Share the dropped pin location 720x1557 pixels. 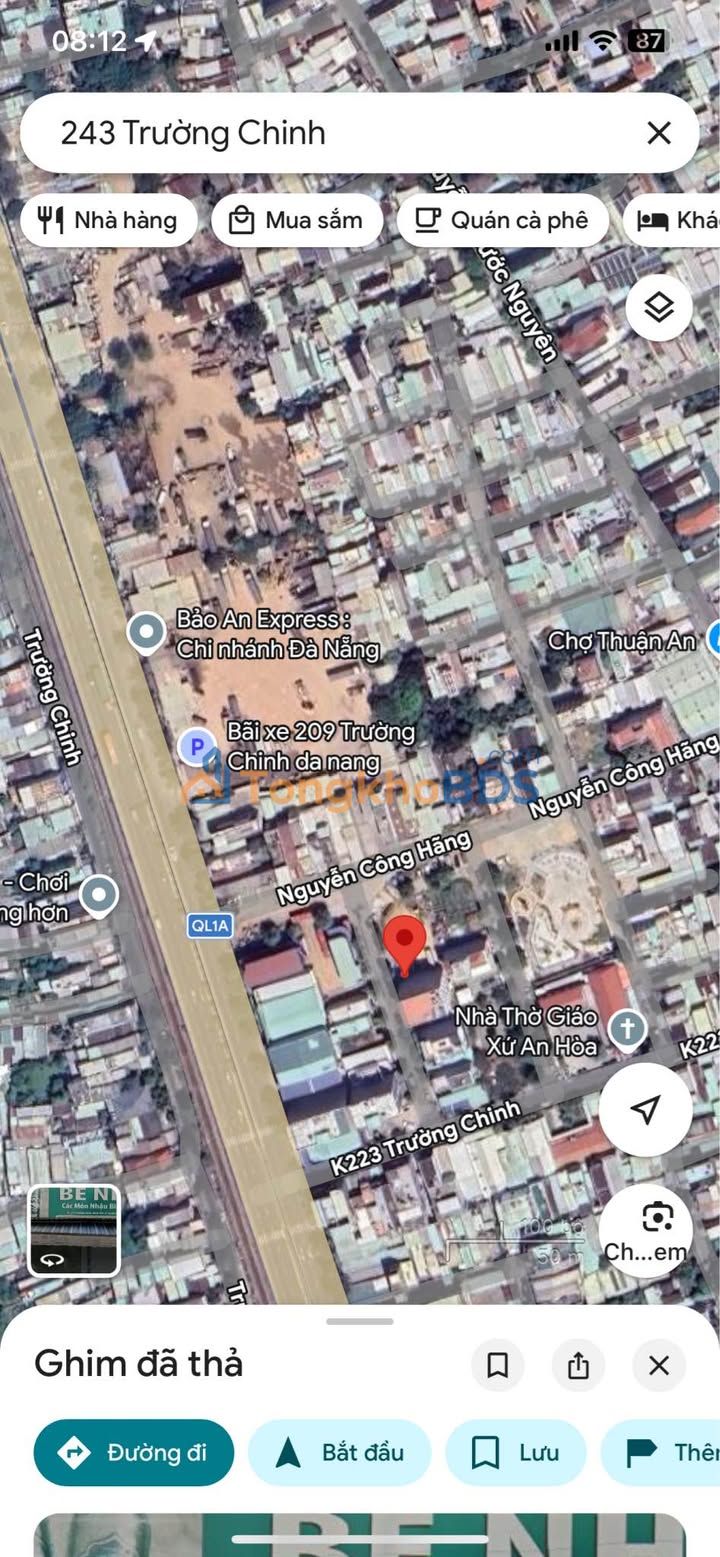pos(578,1365)
